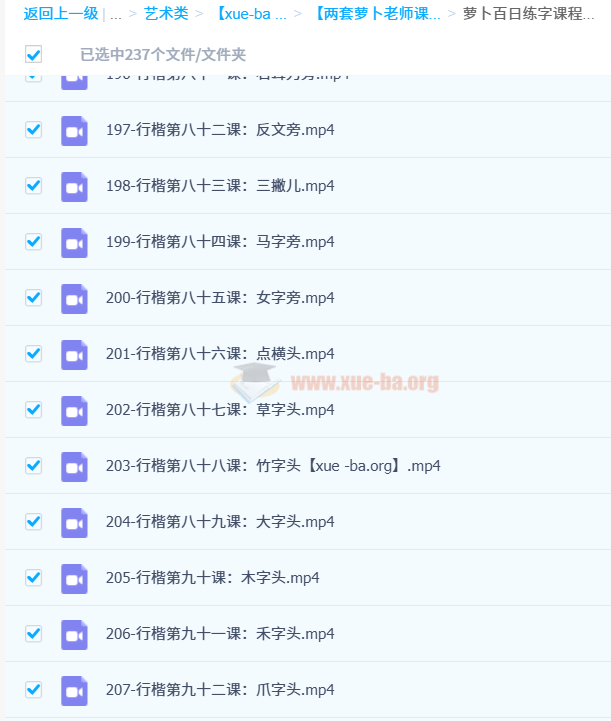Open the 【两套萝卜老师课... breadcrumb folder
The height and width of the screenshot is (721, 611).
(x=376, y=14)
